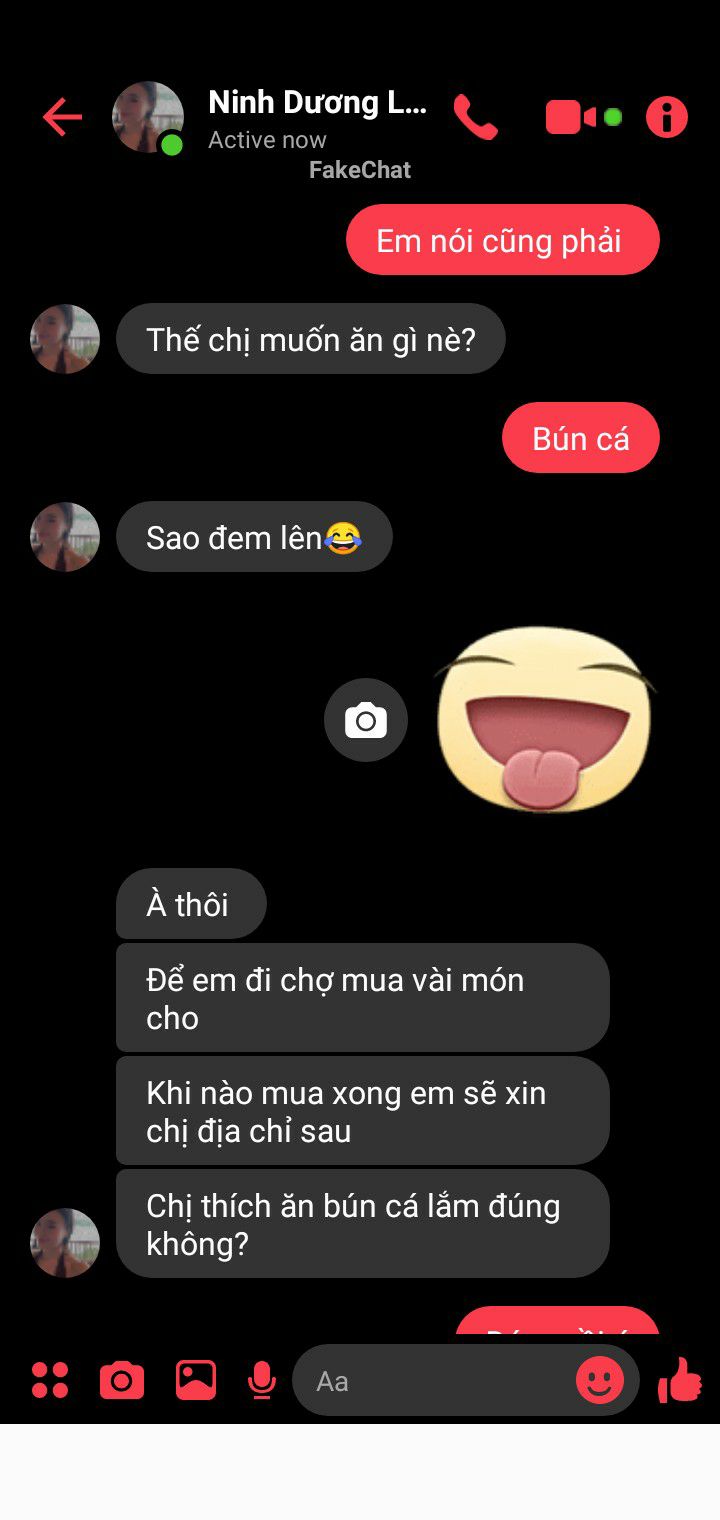Open Ninh Dương's profile from header name

pyautogui.click(x=317, y=103)
